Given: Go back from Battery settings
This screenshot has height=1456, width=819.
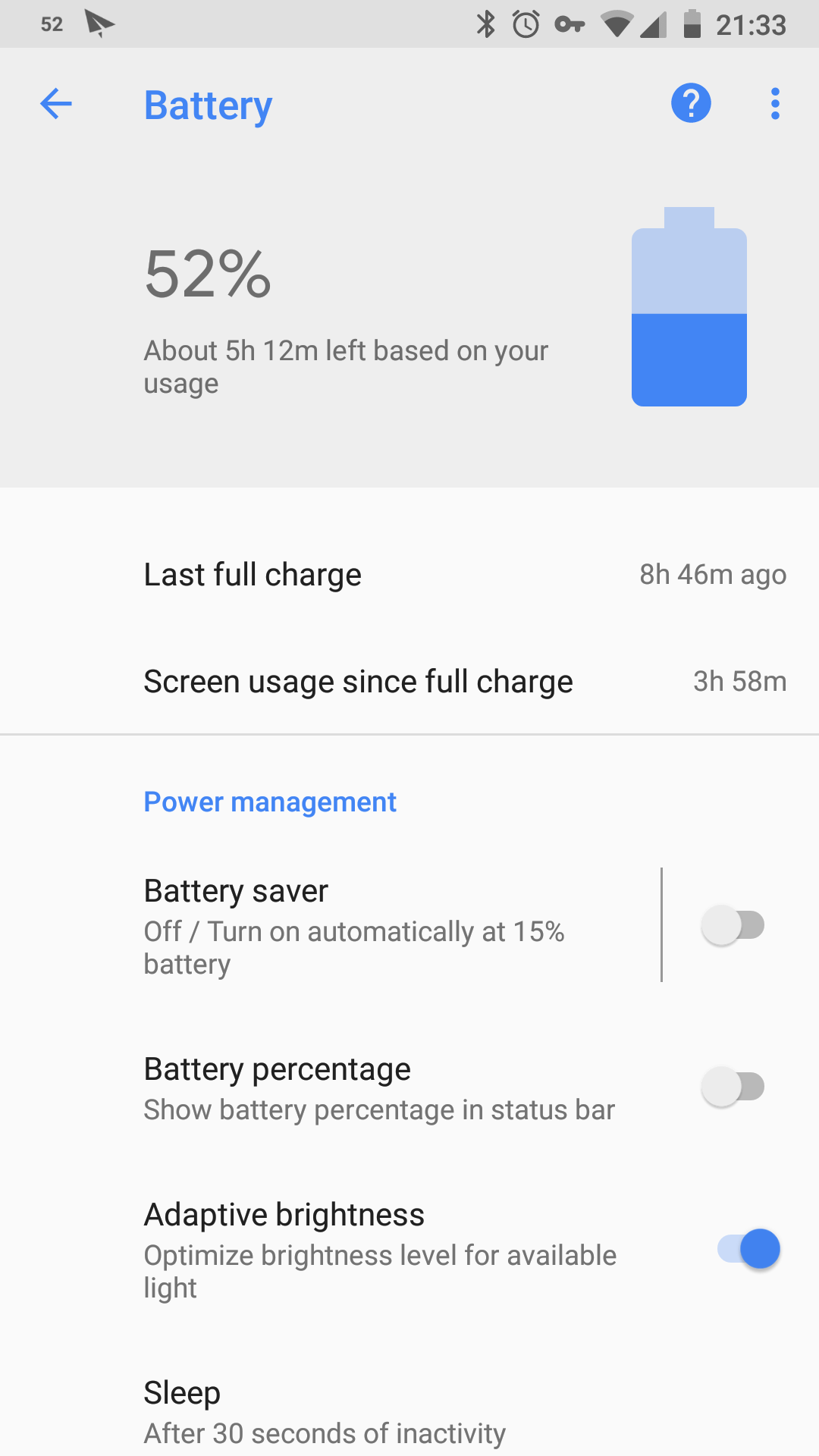Looking at the screenshot, I should 56,104.
